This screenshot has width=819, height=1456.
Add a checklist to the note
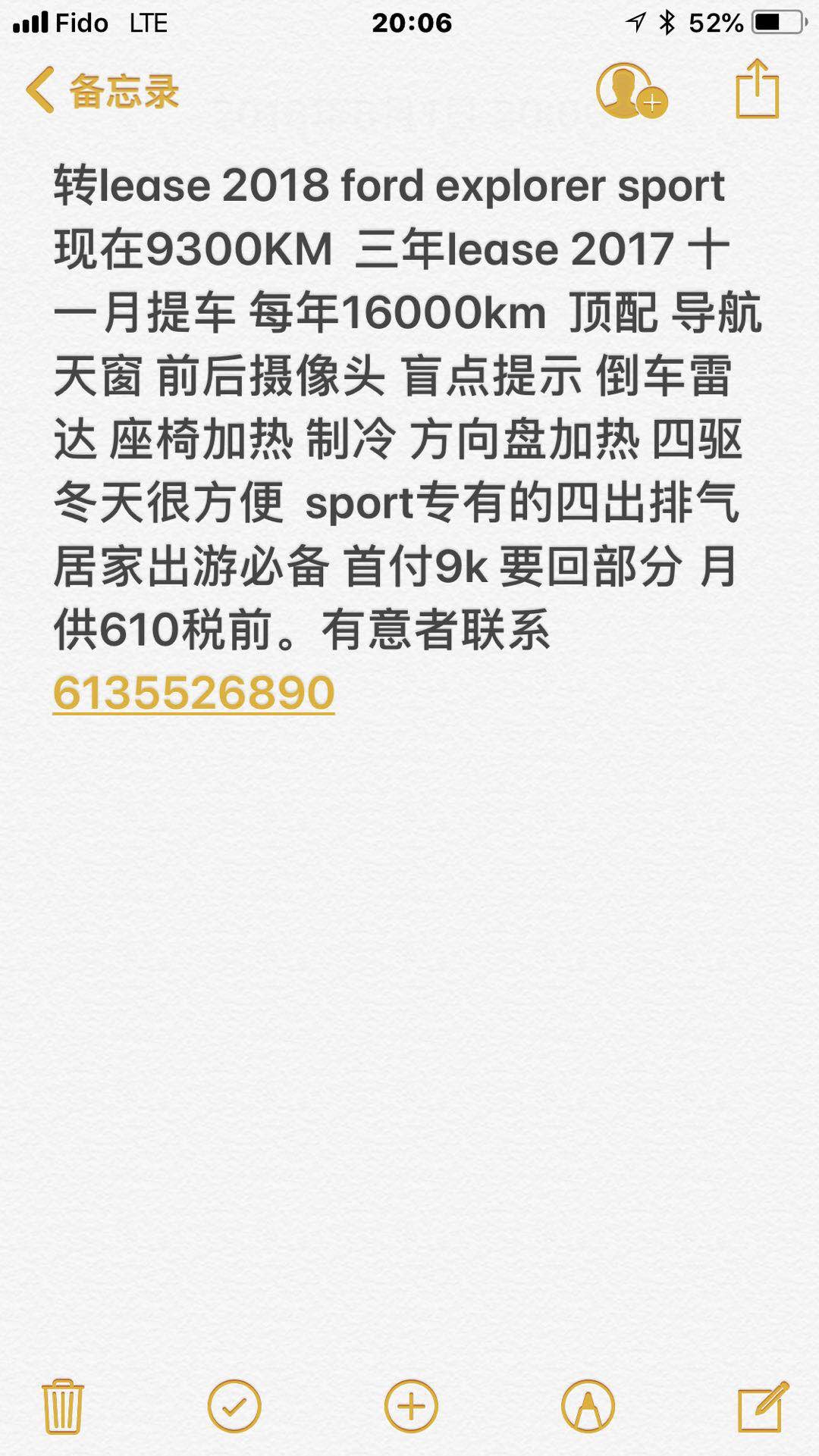(x=234, y=1407)
